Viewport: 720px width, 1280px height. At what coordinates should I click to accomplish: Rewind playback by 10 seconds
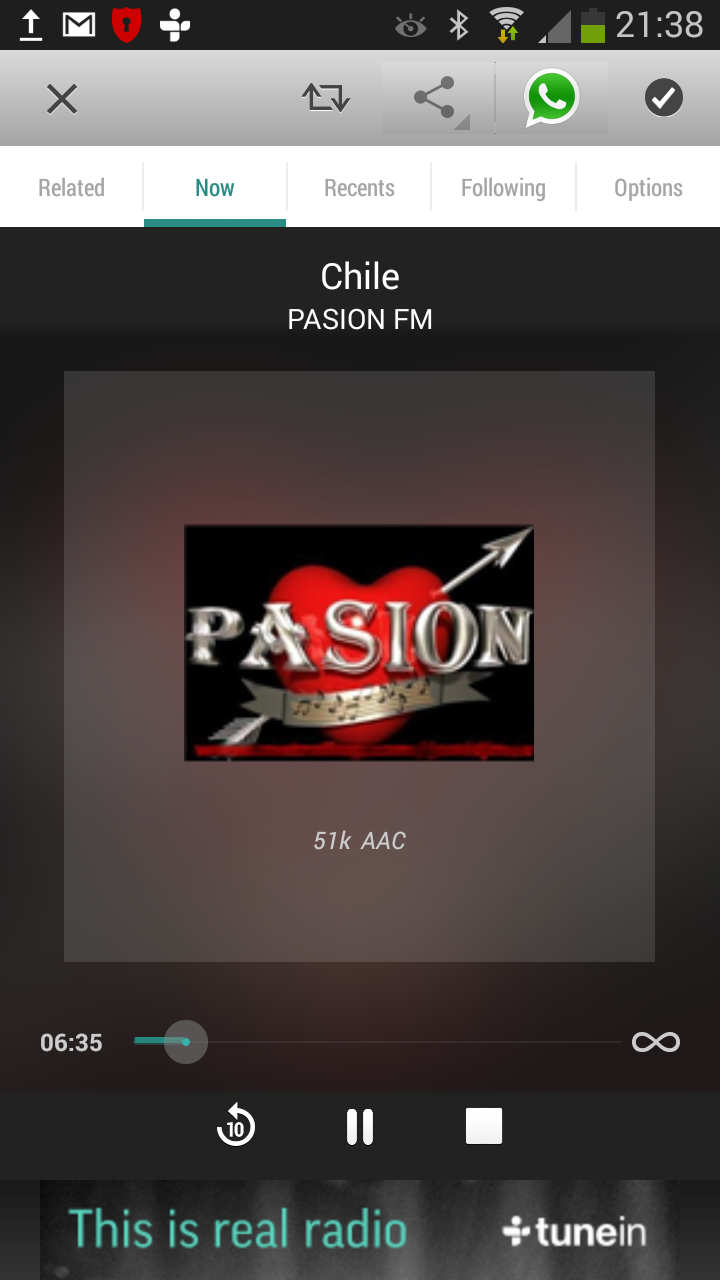point(236,1127)
